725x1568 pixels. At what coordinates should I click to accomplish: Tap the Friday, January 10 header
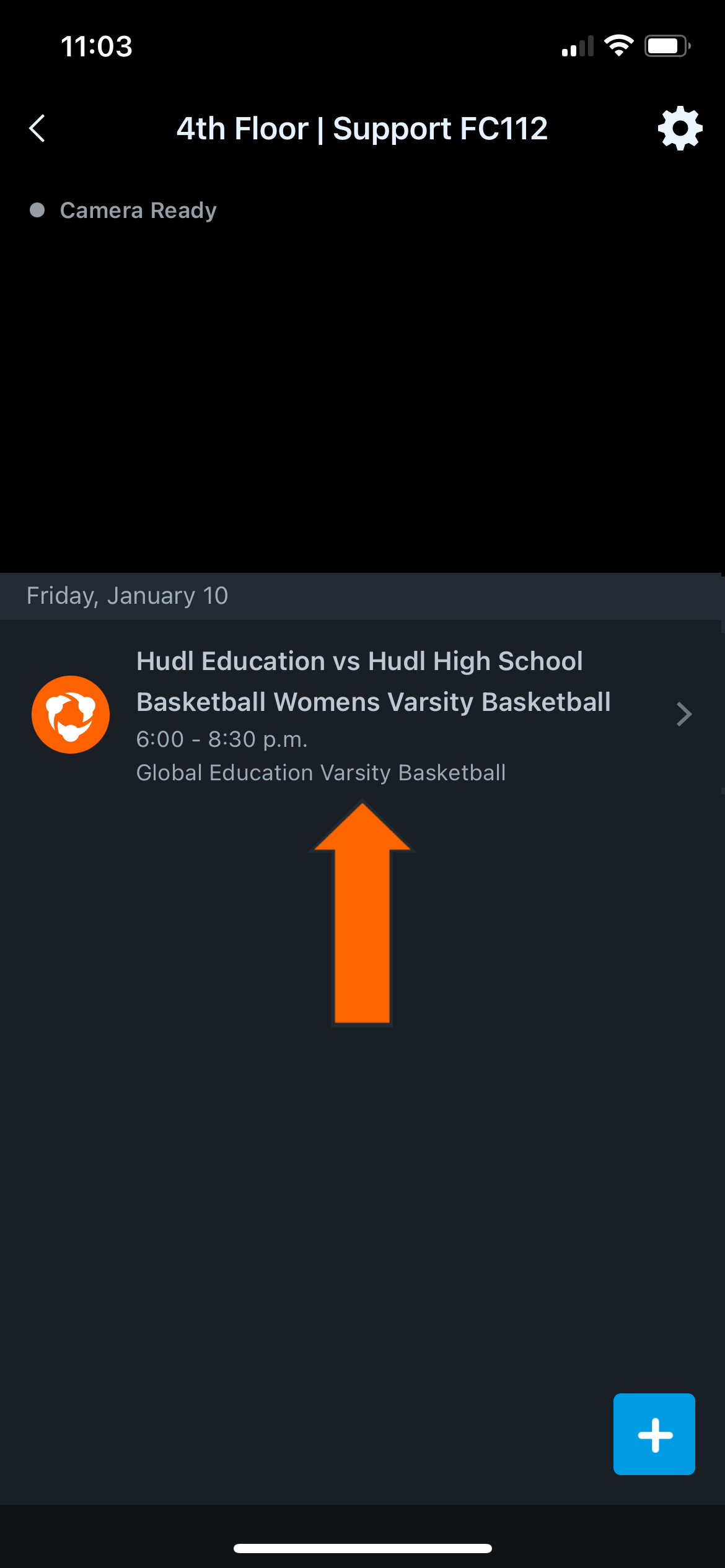tap(127, 595)
